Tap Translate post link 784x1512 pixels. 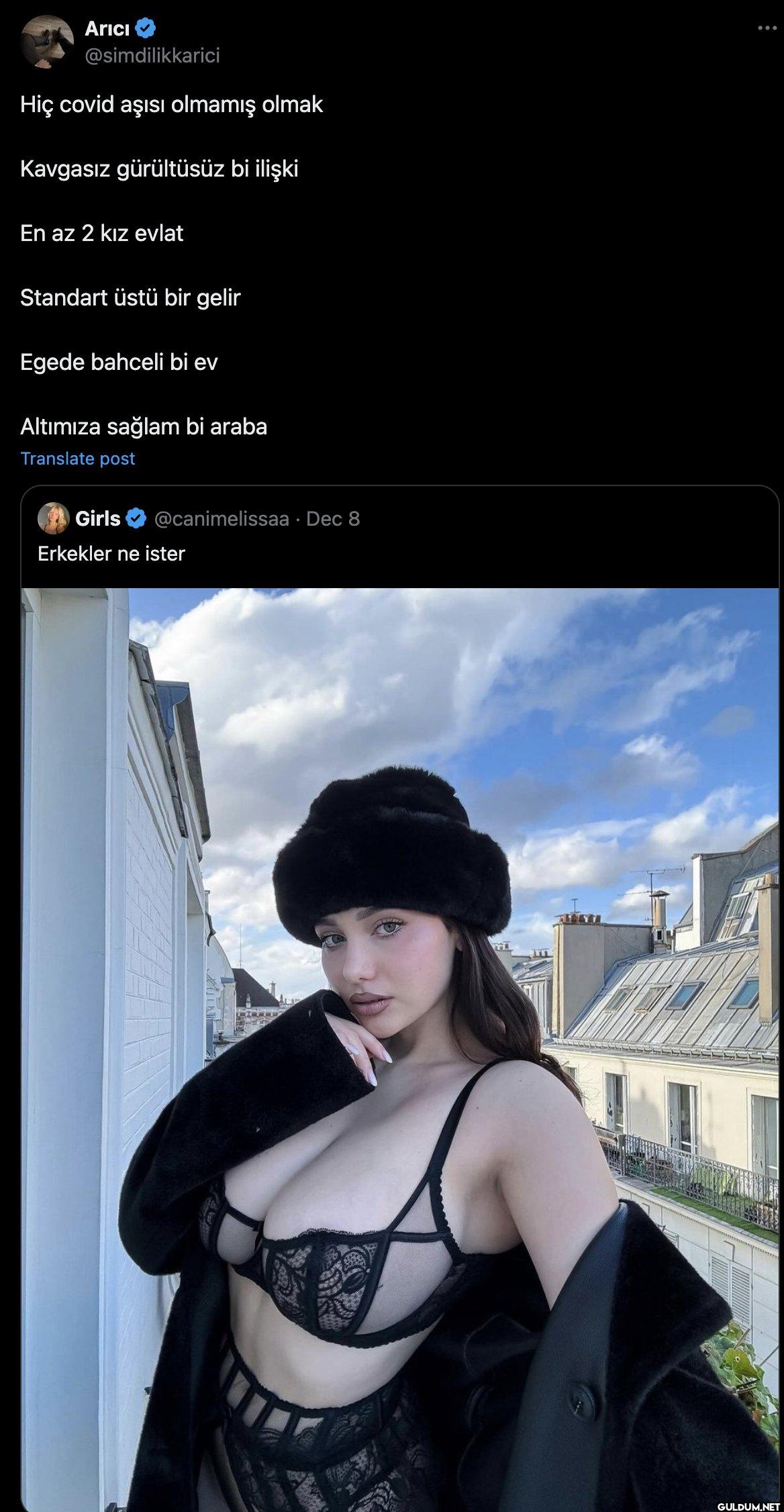tap(78, 459)
